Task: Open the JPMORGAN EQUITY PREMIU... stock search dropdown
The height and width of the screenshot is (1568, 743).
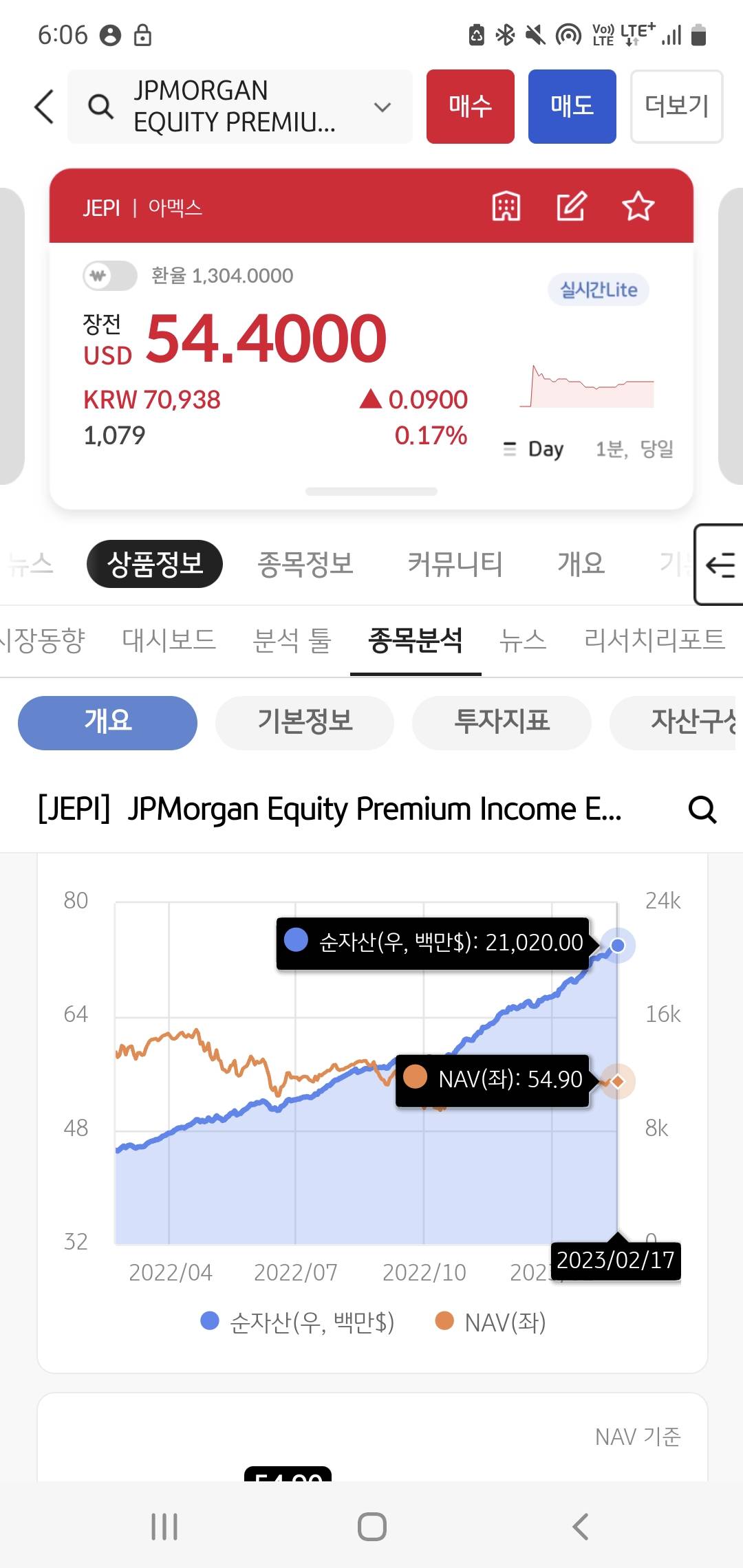Action: tap(239, 107)
